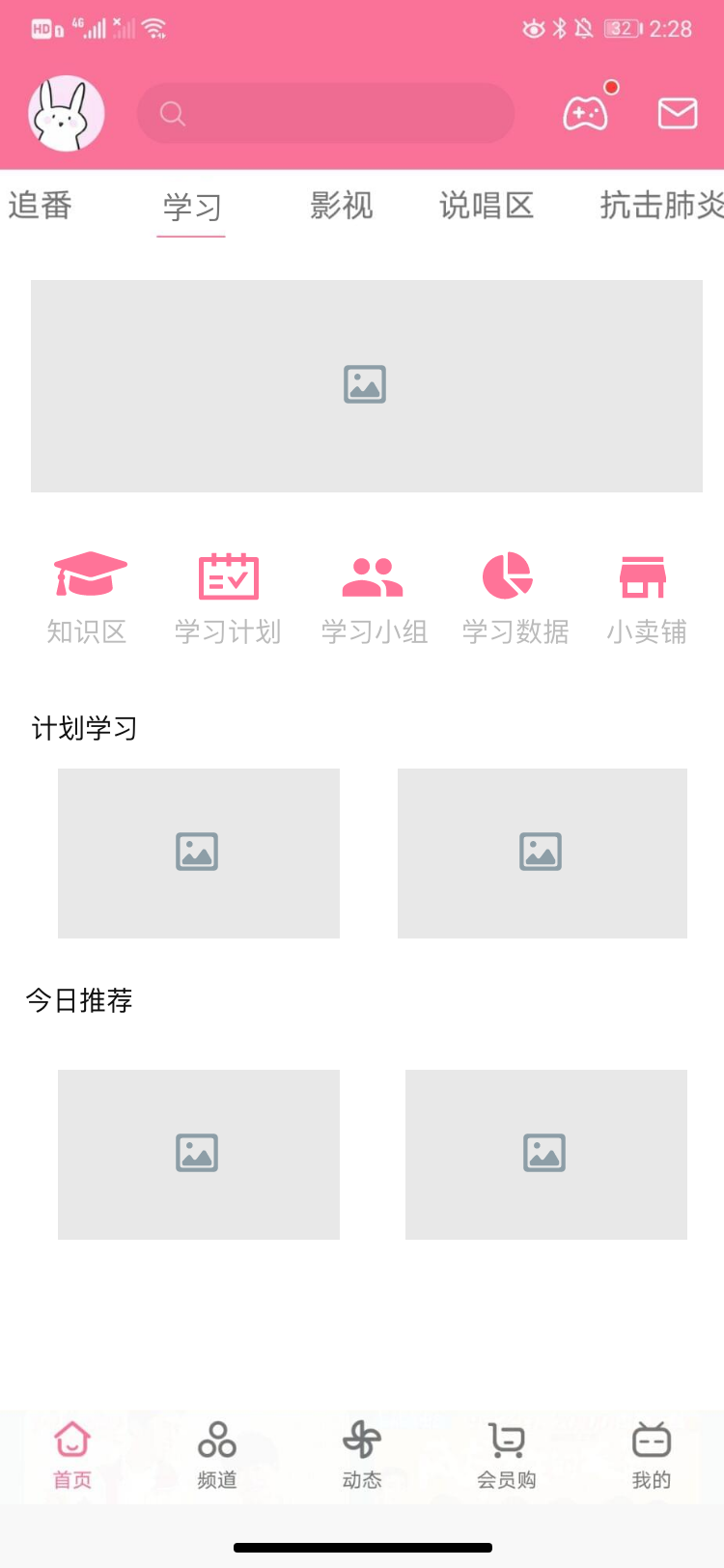This screenshot has width=724, height=1568.
Task: Open the message envelope icon
Action: point(677,113)
